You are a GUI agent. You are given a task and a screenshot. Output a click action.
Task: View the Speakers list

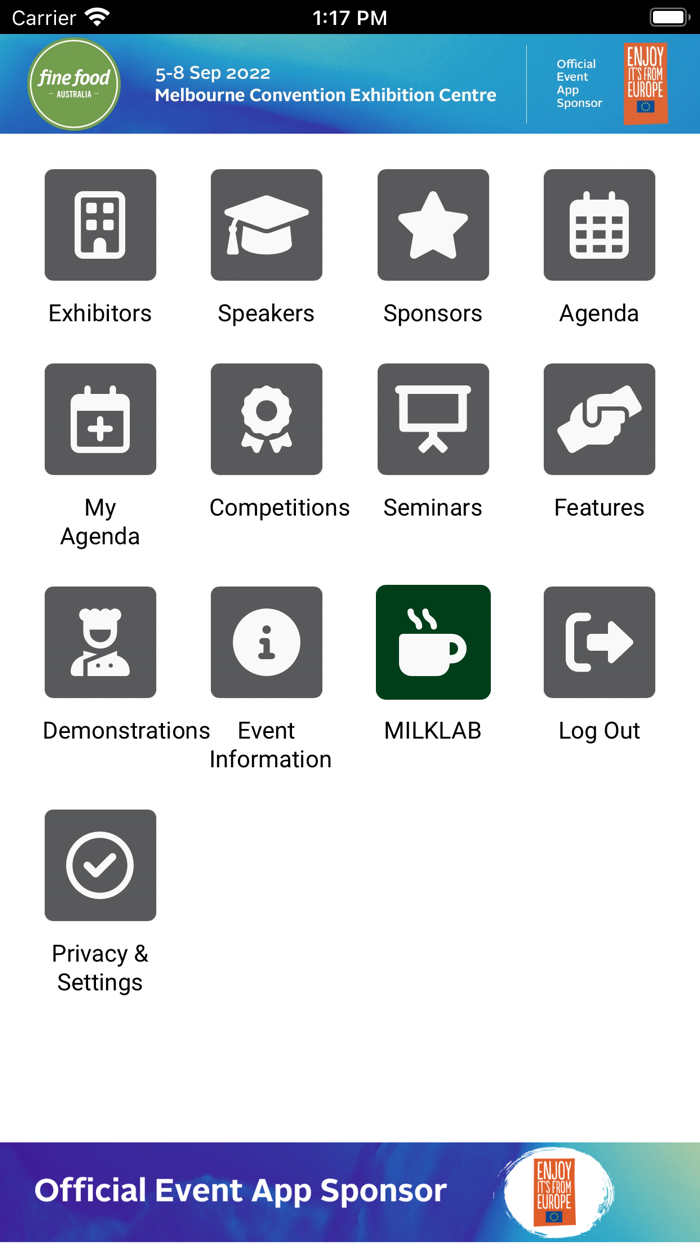pyautogui.click(x=266, y=225)
